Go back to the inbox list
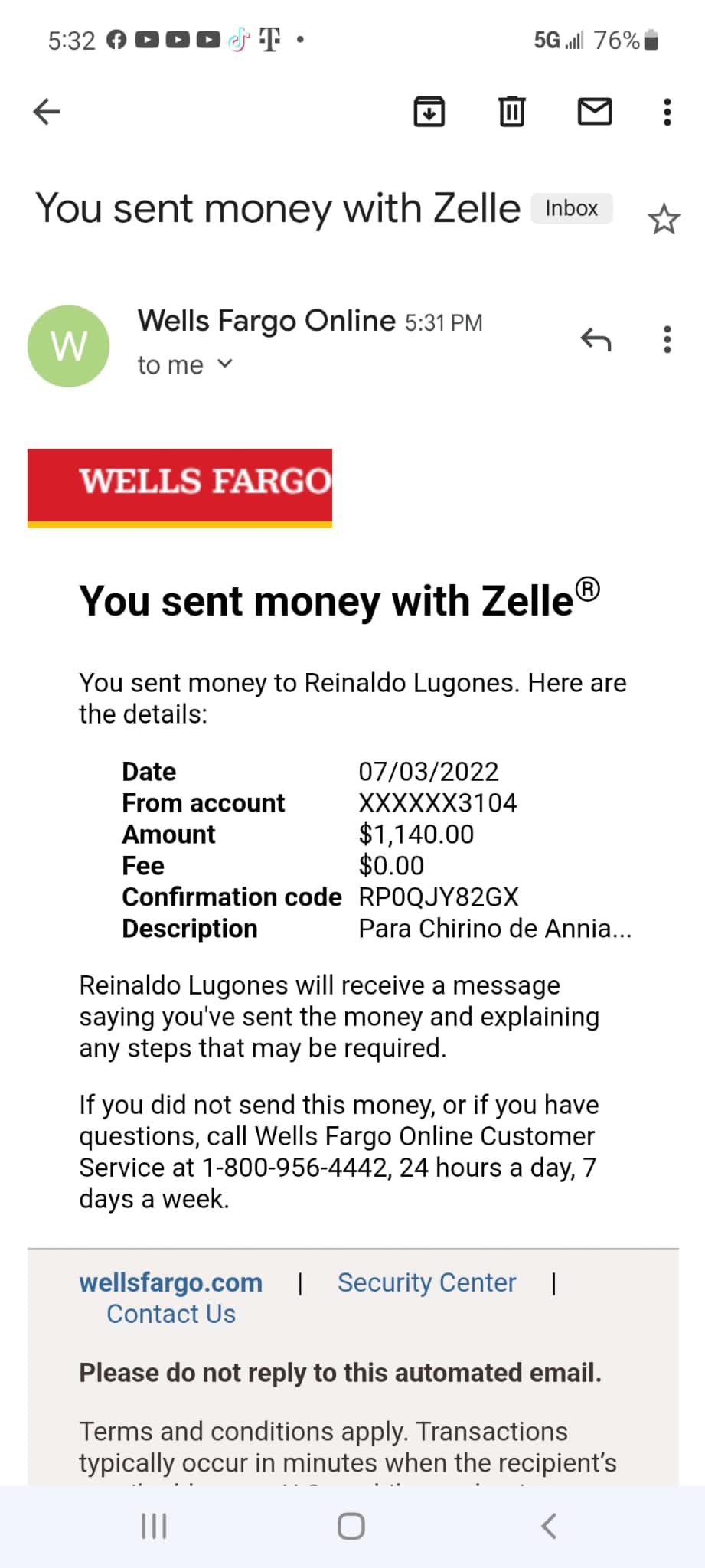 tap(47, 112)
